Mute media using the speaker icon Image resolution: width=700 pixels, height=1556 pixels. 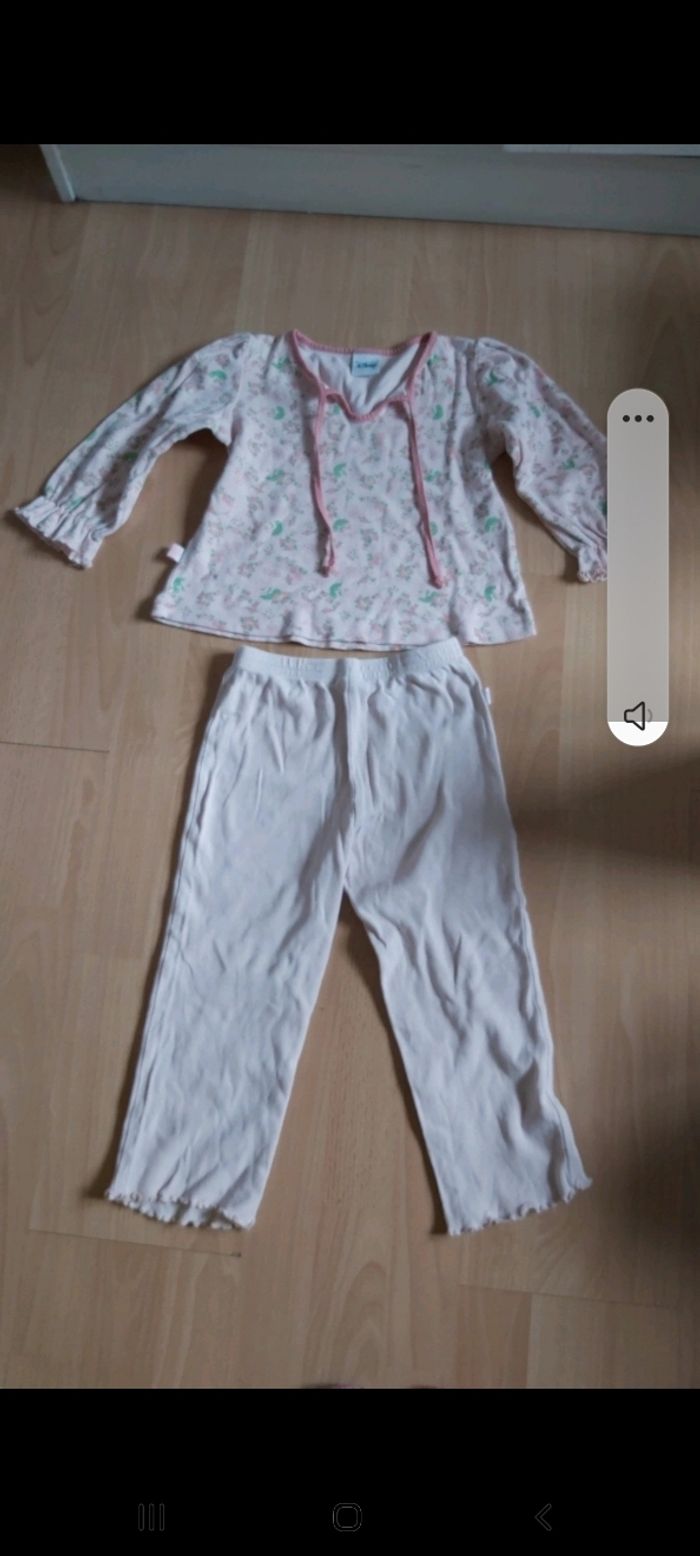(x=637, y=715)
